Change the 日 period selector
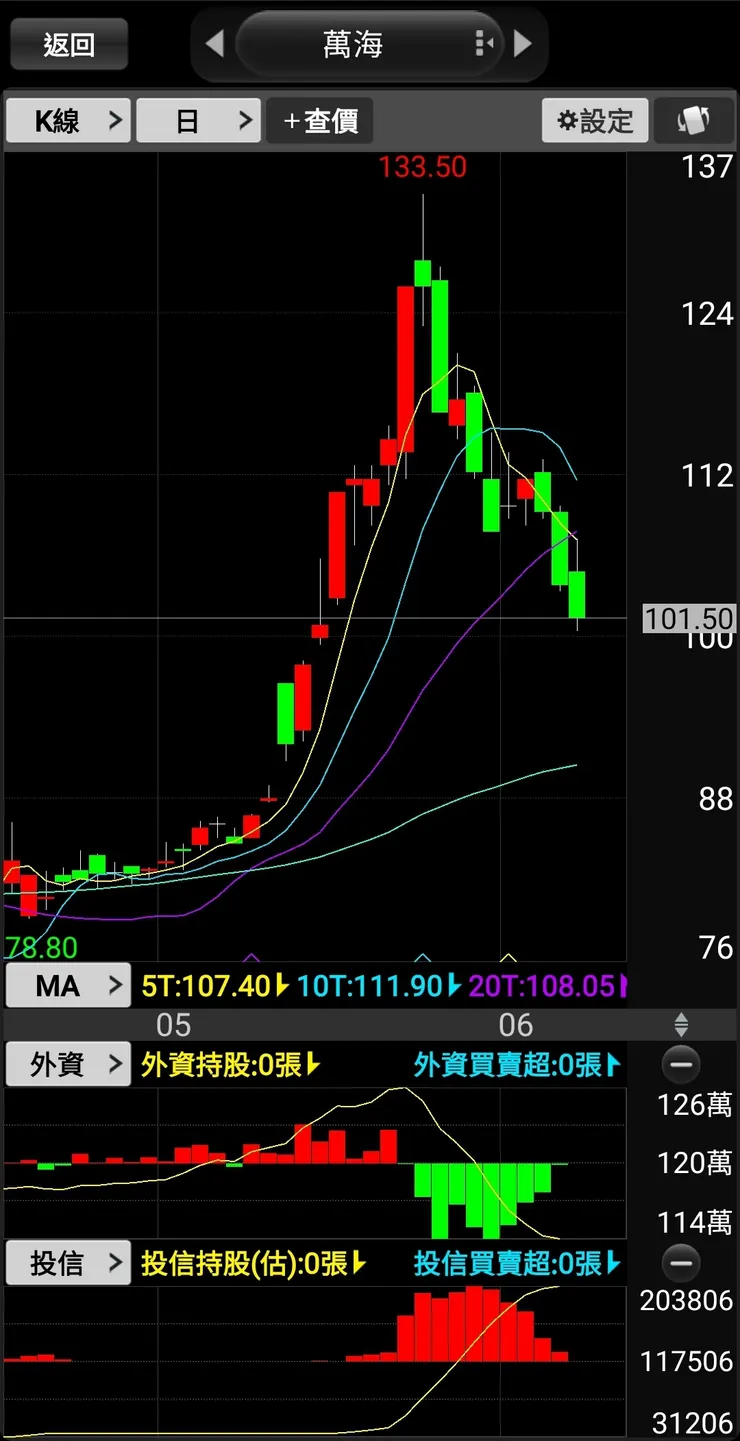Image resolution: width=740 pixels, height=1441 pixels. (x=198, y=121)
